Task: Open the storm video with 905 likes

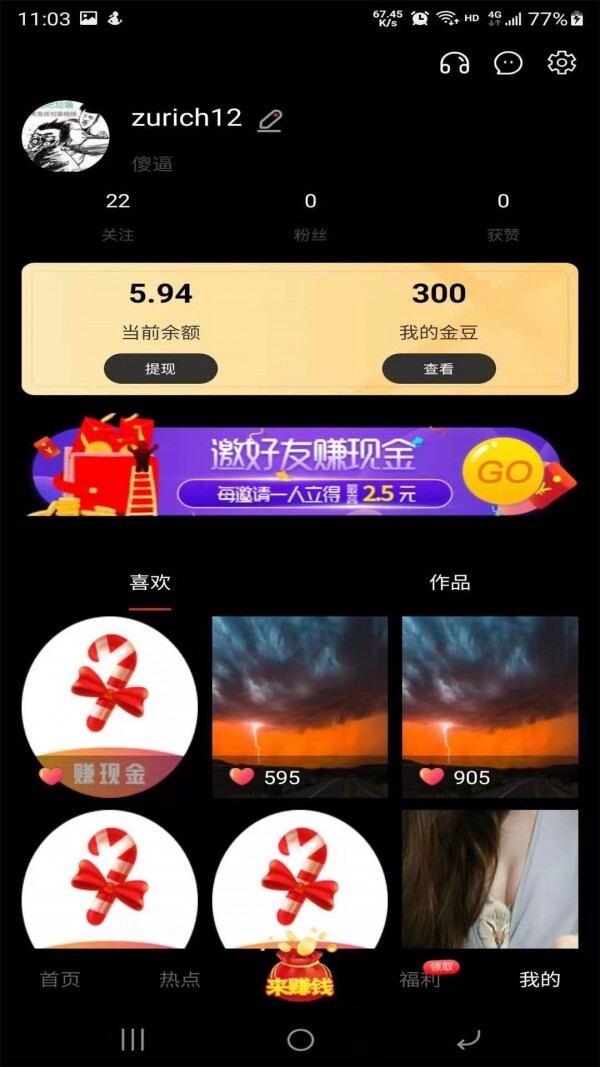Action: click(490, 706)
